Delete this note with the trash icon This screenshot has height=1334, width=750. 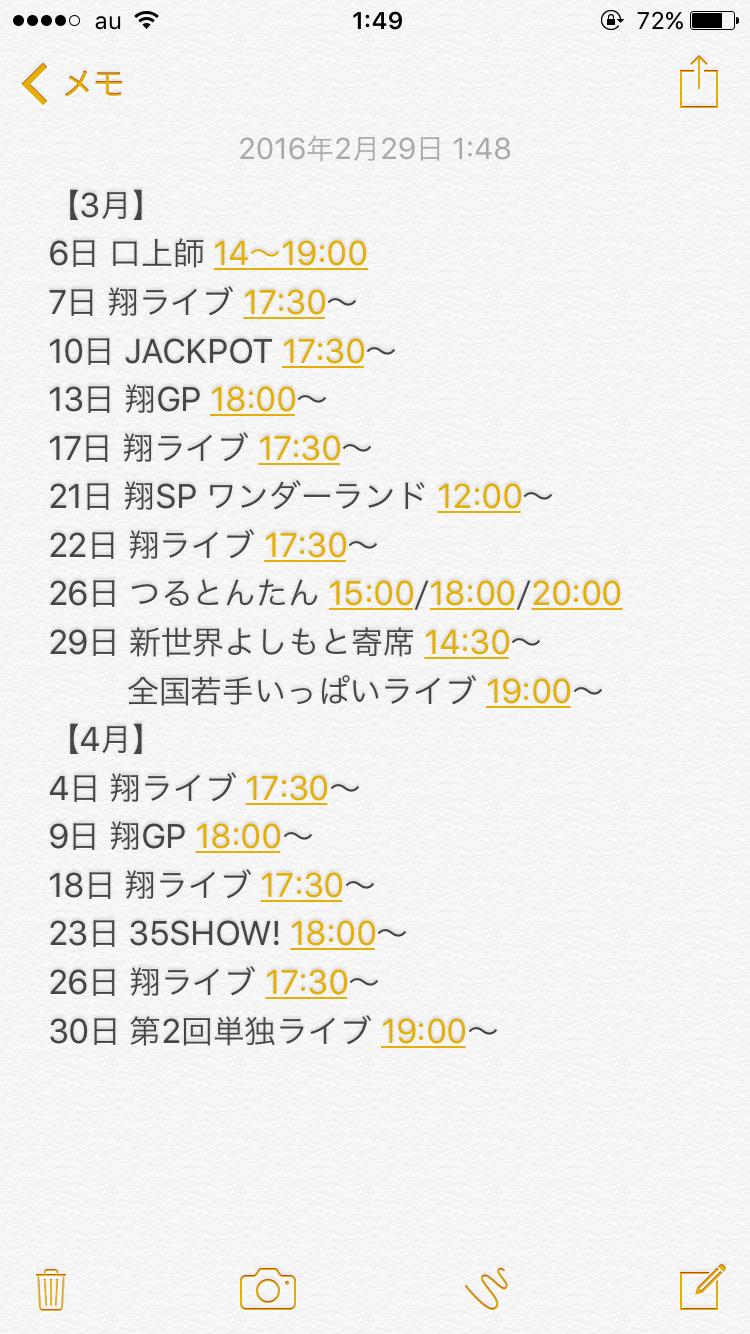click(50, 1288)
